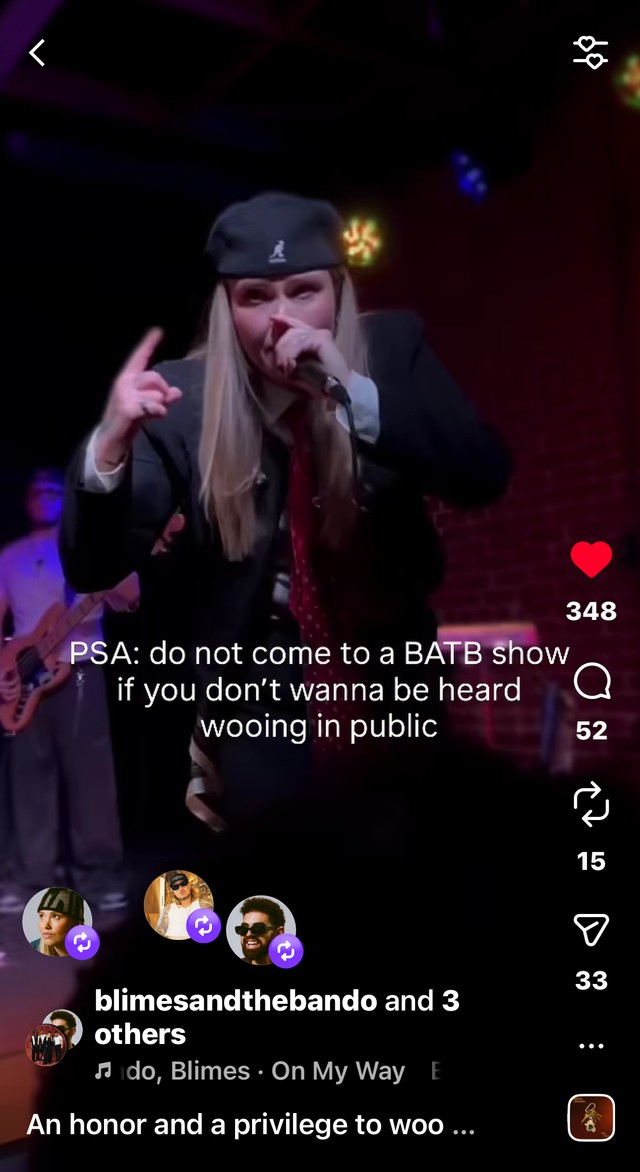
Task: View the repost avatar wearing a beanie
Action: (58, 922)
